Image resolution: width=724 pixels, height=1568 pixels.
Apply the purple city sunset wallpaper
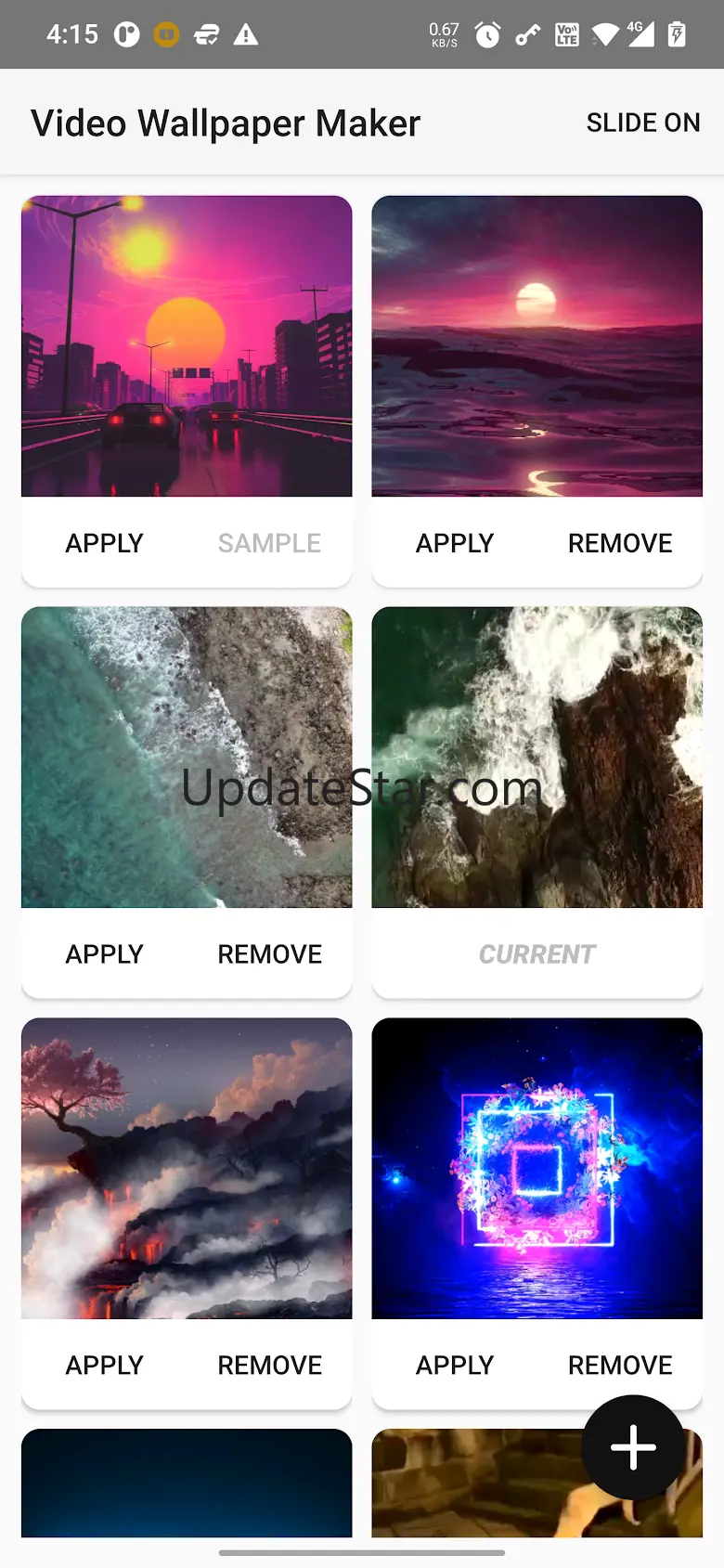(104, 543)
